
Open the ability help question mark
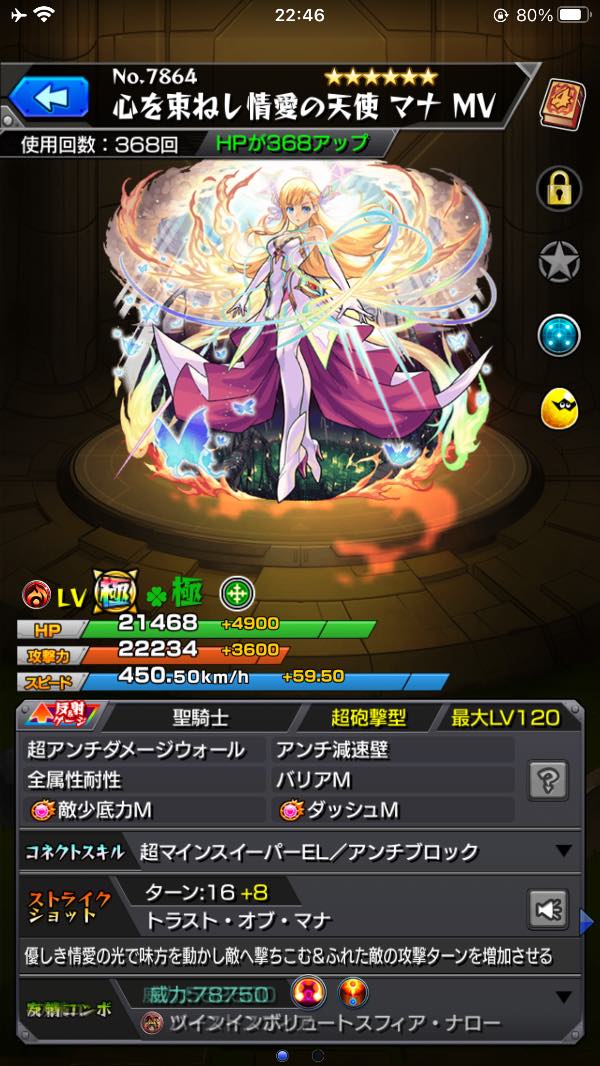[x=550, y=779]
